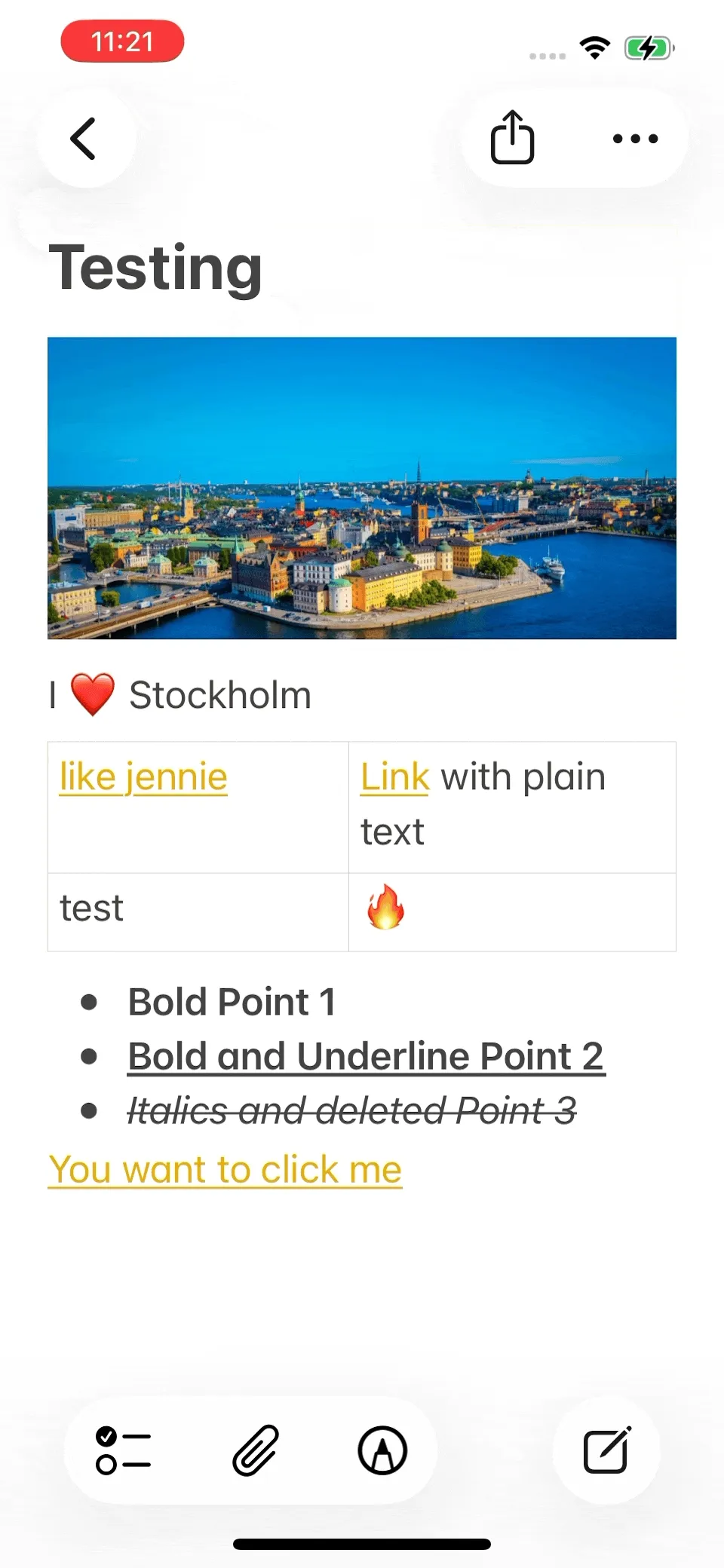
Task: Open the 'You want to click me' link
Action: point(225,1168)
